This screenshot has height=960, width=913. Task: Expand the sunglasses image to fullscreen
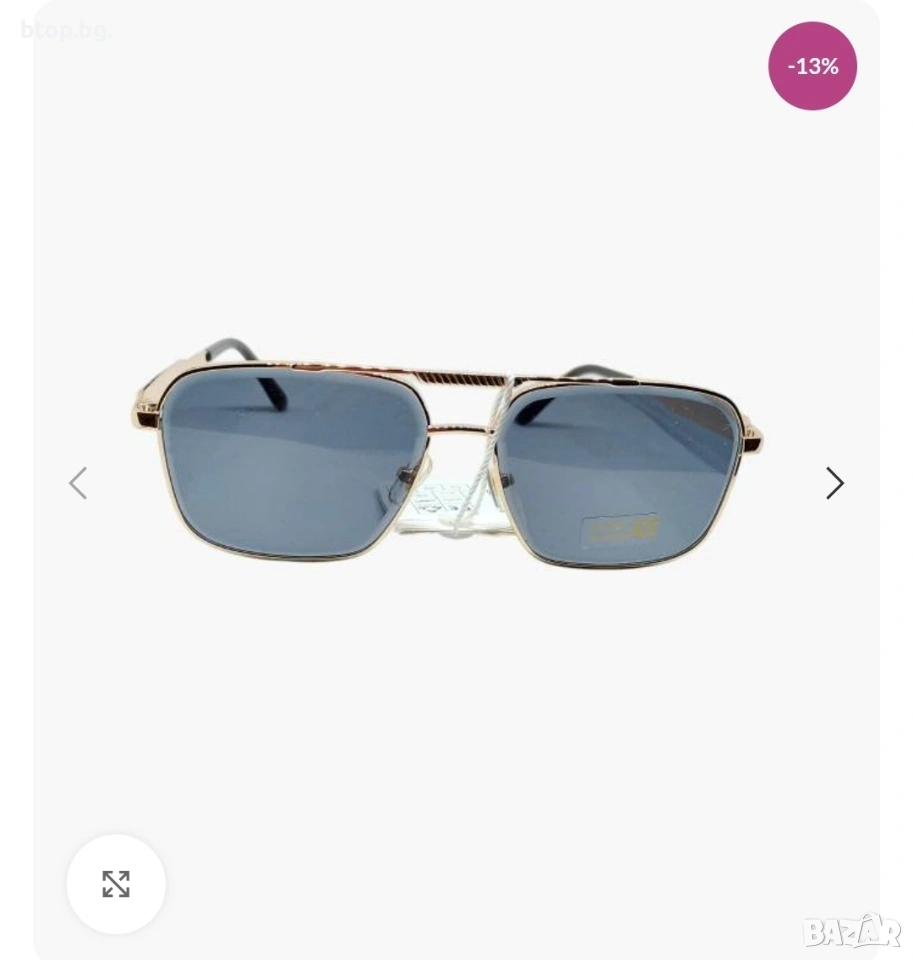pos(116,884)
